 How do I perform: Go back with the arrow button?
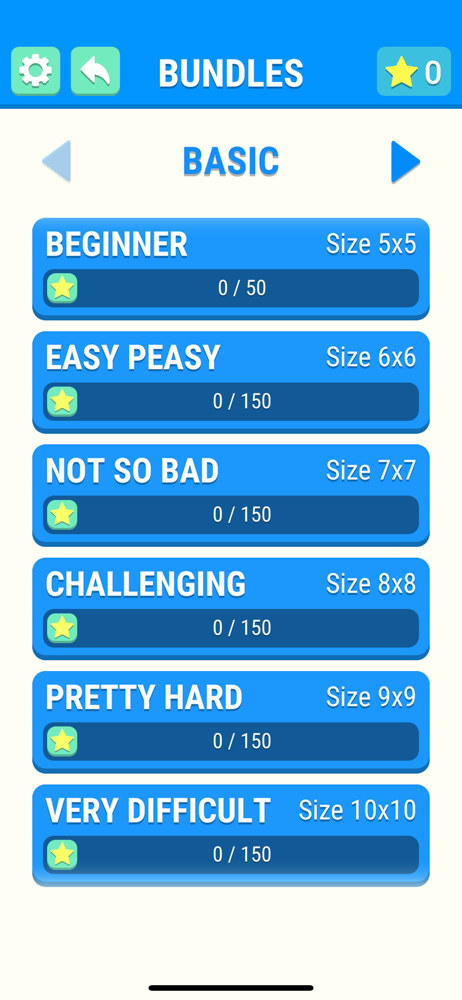tap(95, 71)
